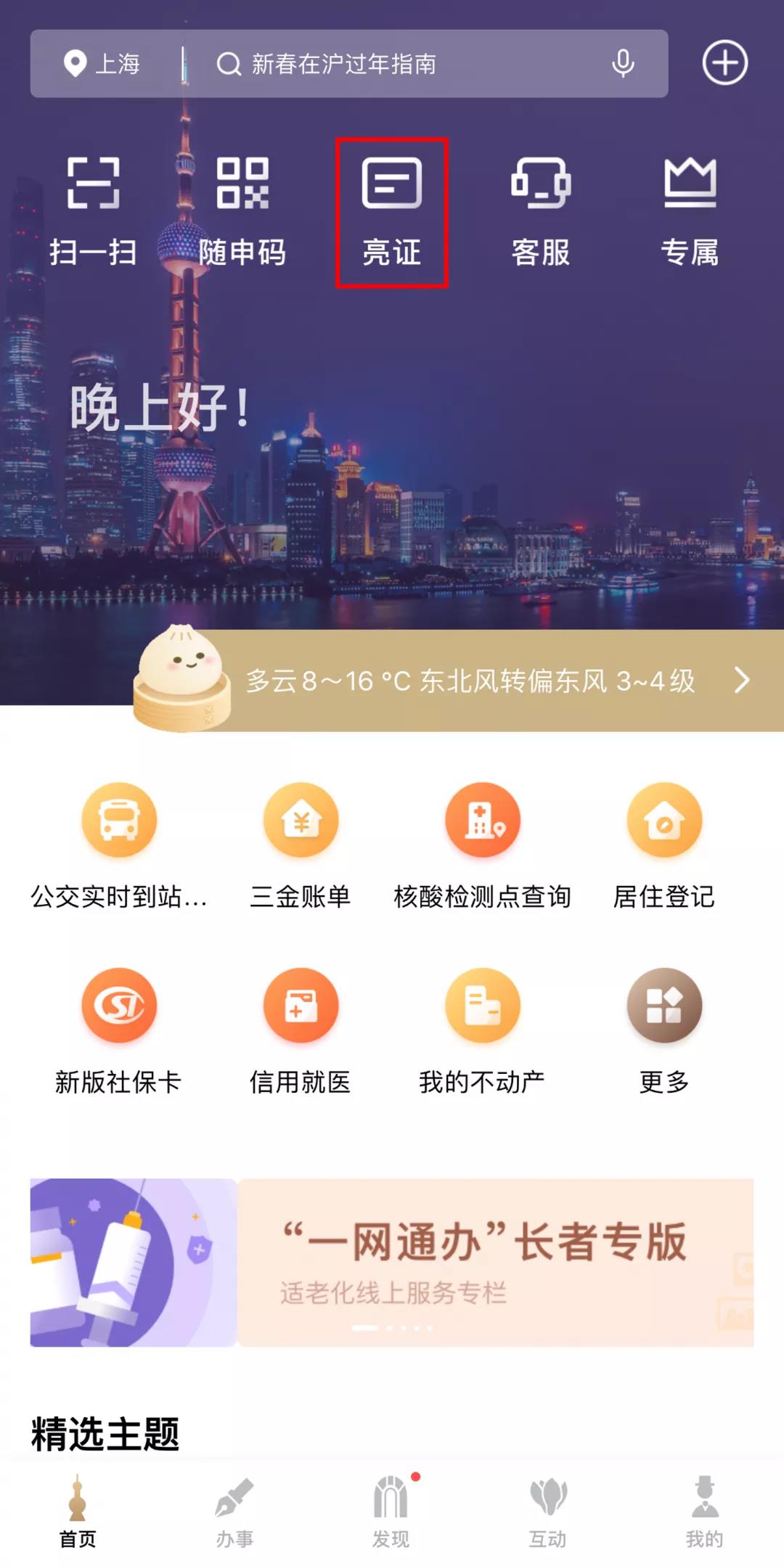
Task: Open the 专属 section
Action: (x=690, y=210)
